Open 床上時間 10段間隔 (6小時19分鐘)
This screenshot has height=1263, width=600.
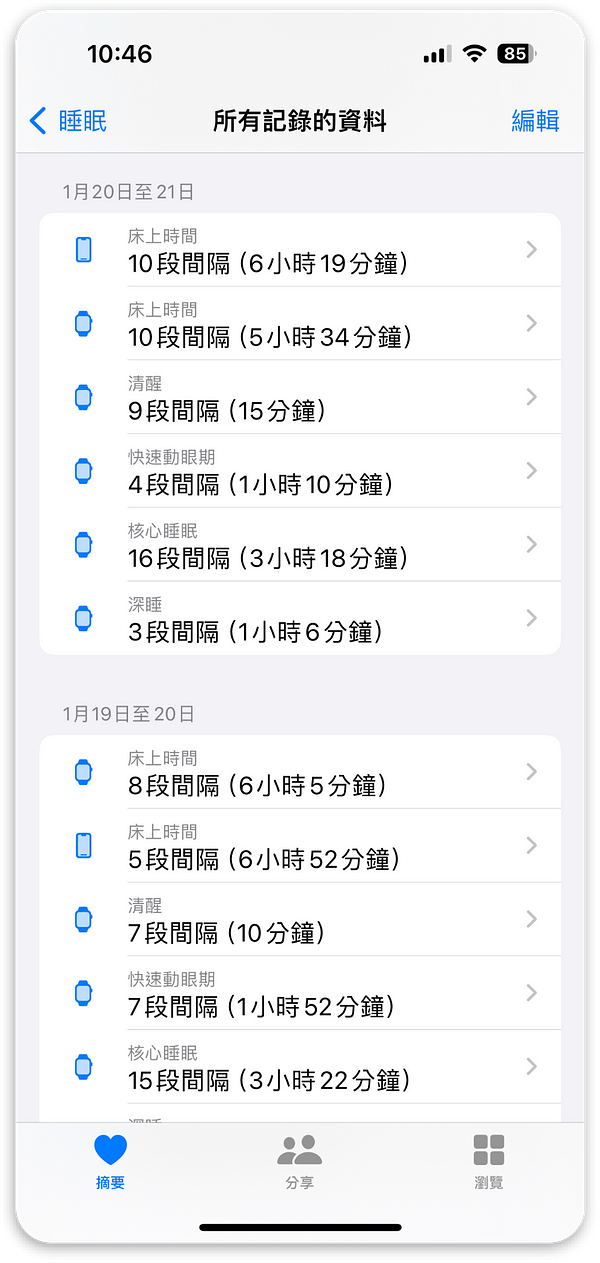tap(300, 250)
